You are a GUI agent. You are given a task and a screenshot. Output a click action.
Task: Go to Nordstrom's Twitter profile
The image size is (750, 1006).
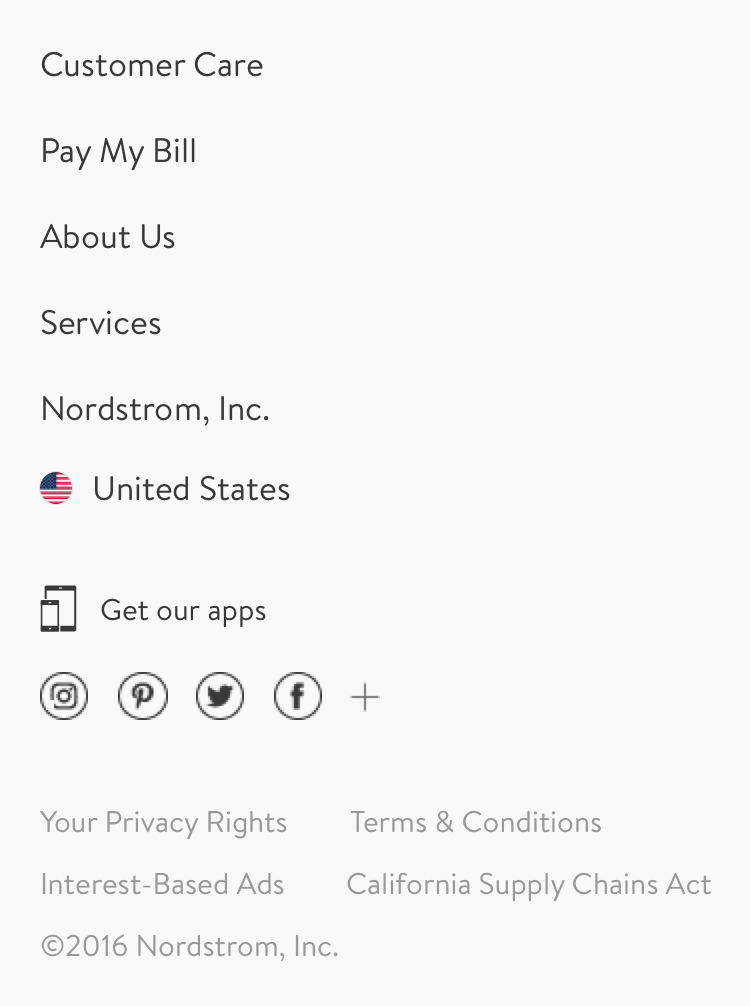(x=220, y=696)
